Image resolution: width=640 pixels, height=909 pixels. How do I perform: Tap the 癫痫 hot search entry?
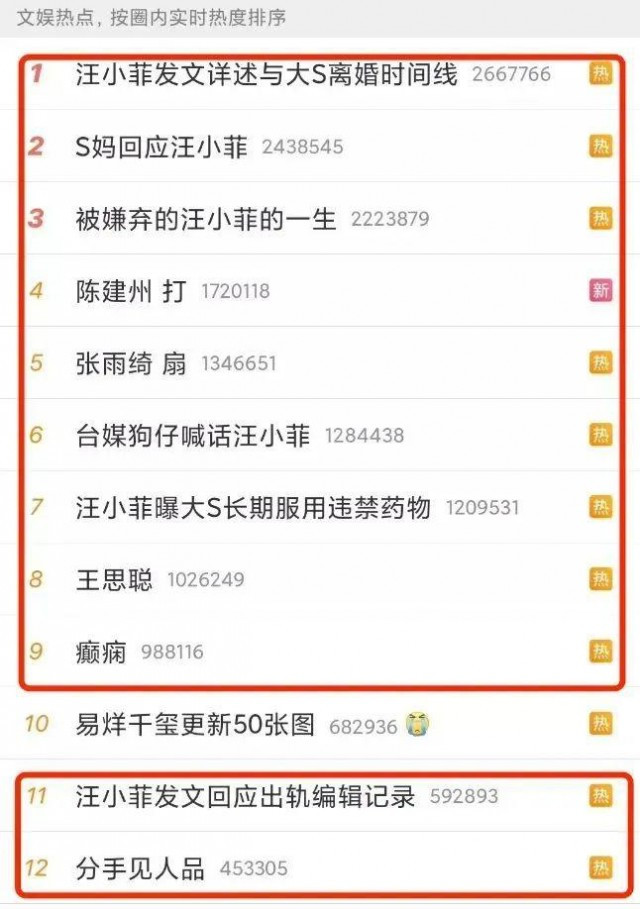click(102, 652)
